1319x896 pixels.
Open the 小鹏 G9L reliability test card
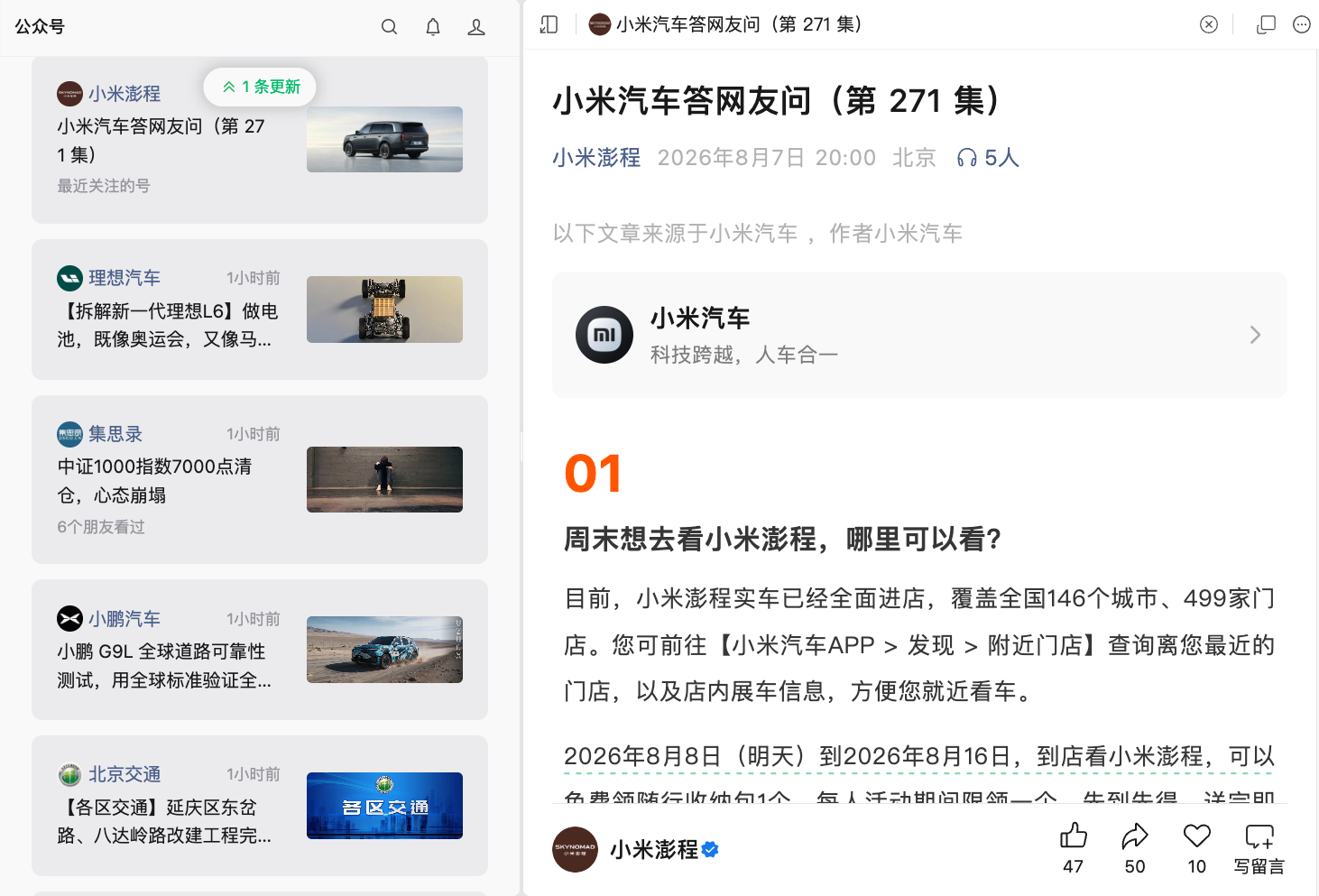coord(260,650)
